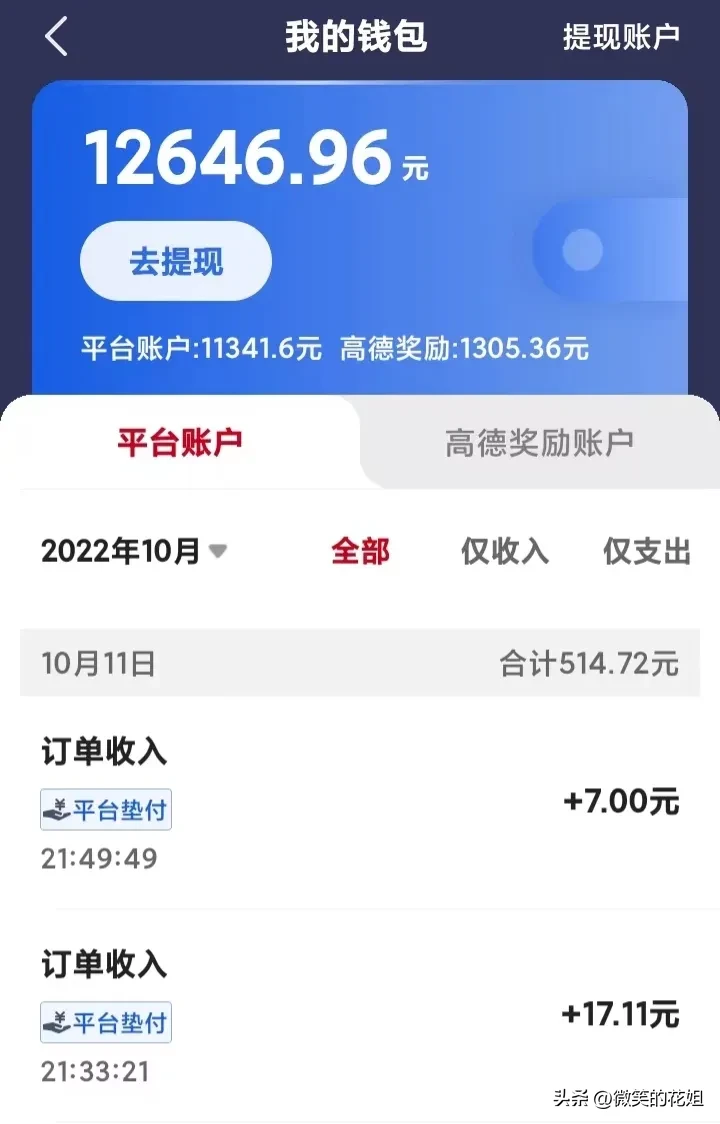Filter by 仅收入
Screen dimensions: 720x1124
coord(504,551)
